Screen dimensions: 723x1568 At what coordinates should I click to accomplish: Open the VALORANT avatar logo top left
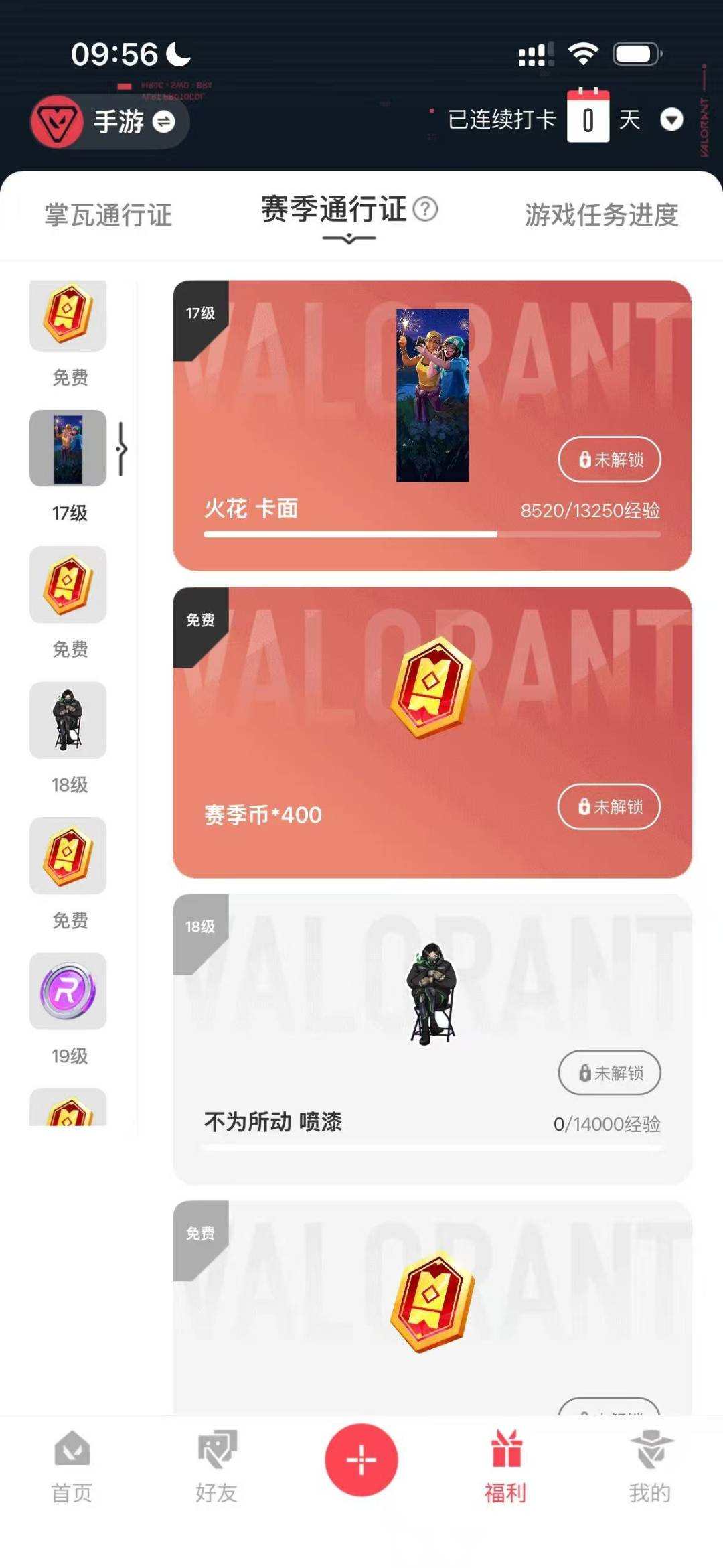click(x=57, y=121)
